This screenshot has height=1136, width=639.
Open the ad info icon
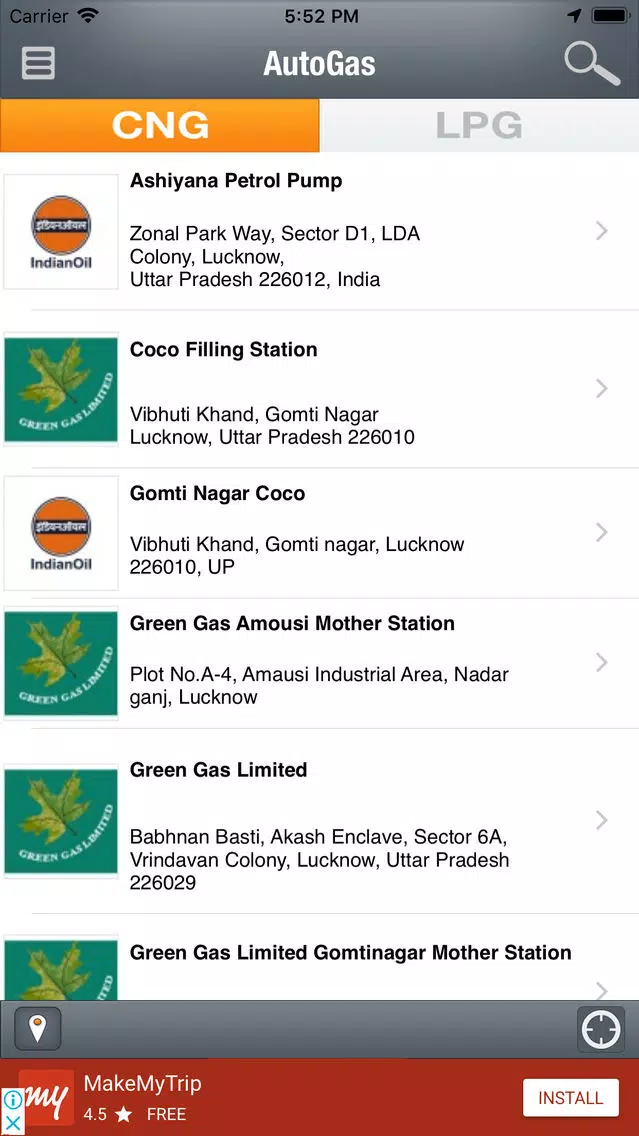[12, 1100]
